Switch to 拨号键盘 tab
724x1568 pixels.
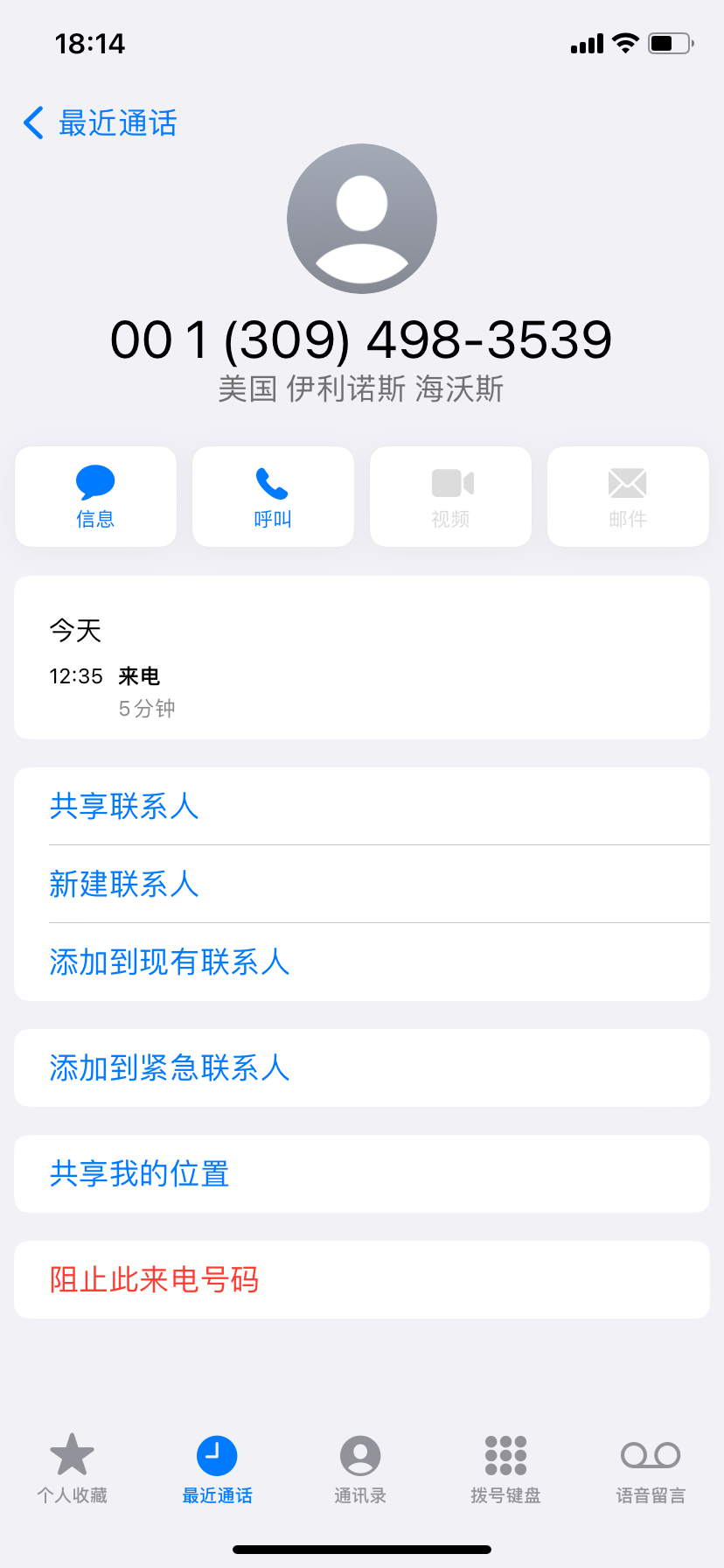505,1469
